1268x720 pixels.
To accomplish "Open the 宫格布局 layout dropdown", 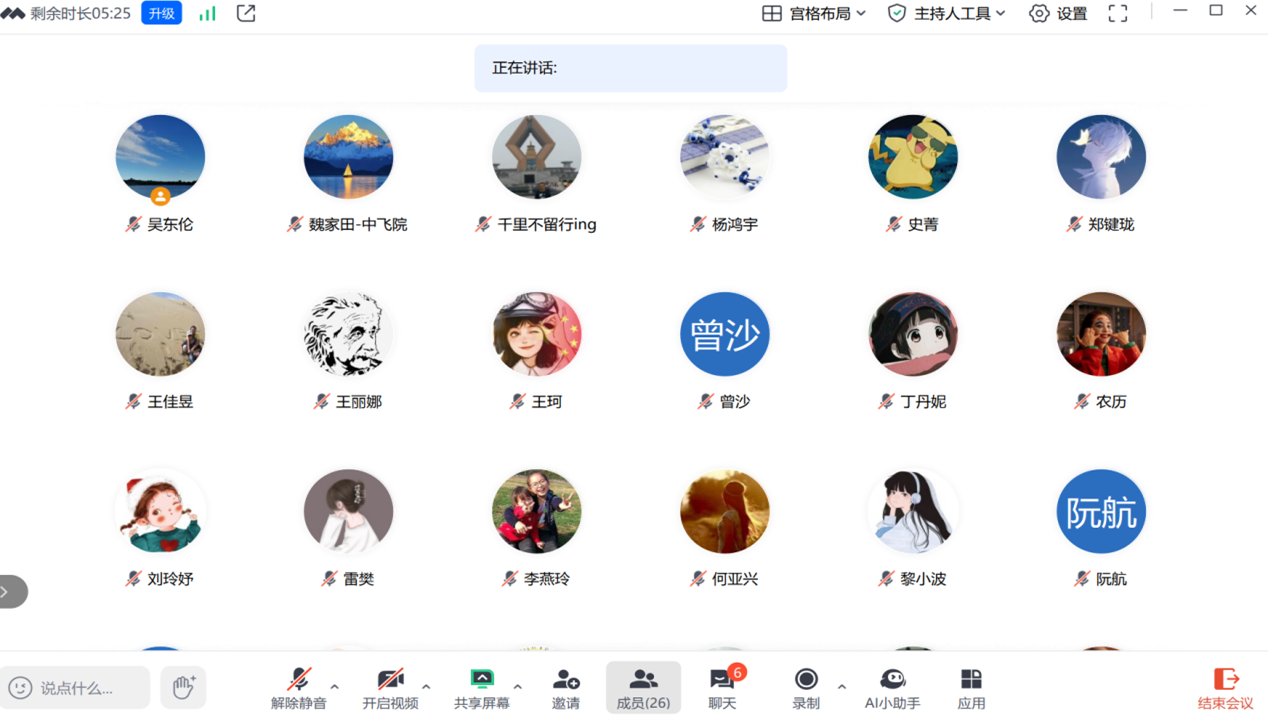I will [x=814, y=14].
